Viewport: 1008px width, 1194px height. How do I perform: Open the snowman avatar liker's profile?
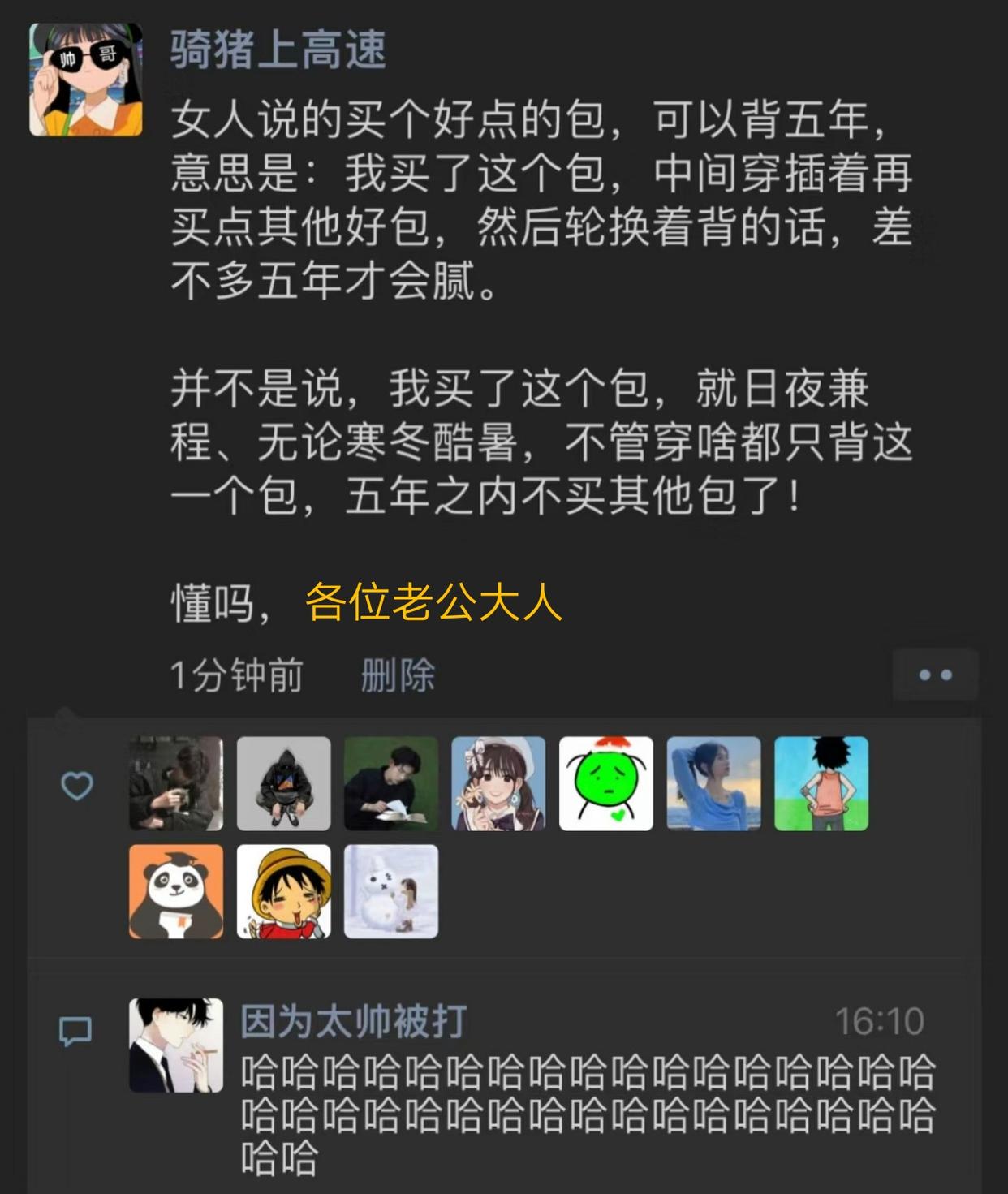(x=391, y=891)
